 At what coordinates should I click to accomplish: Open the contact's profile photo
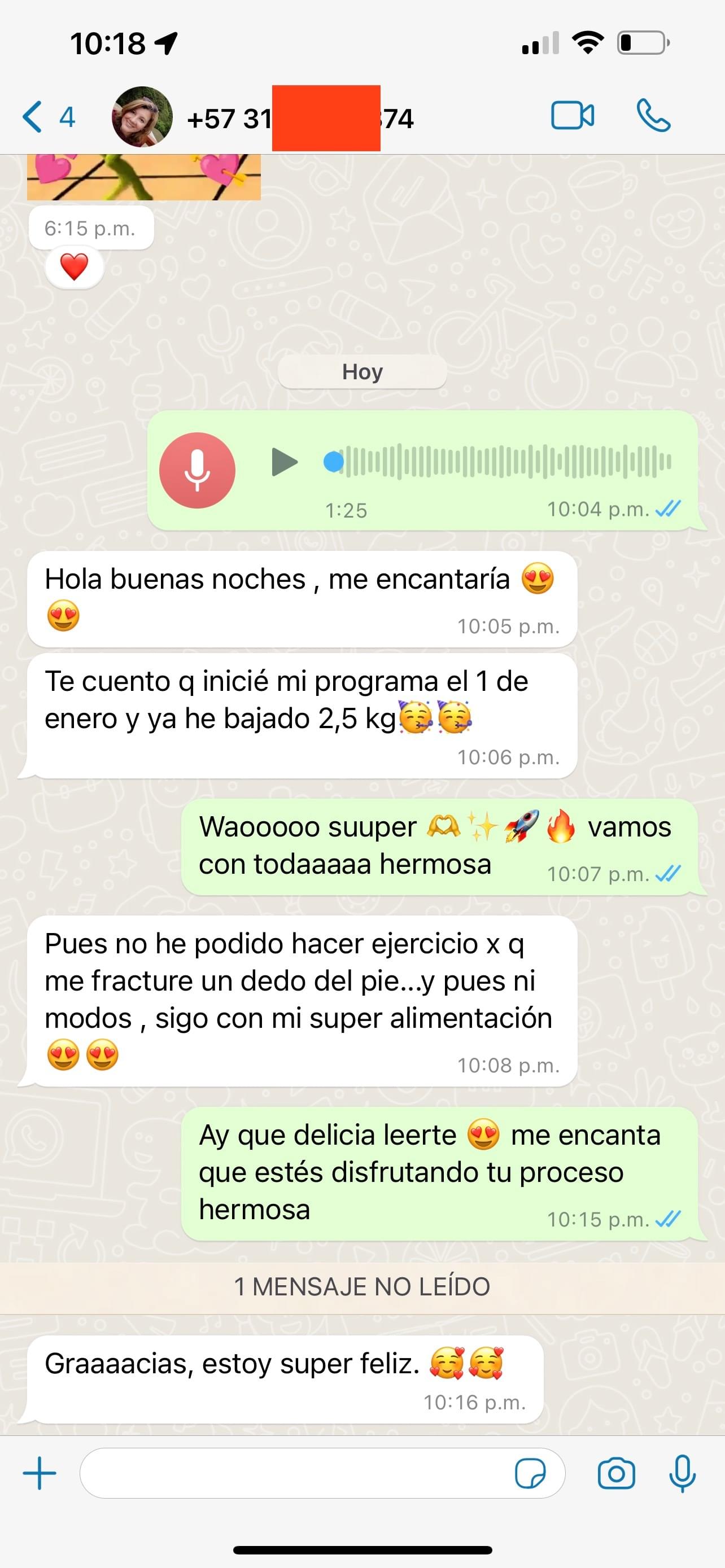coord(142,117)
